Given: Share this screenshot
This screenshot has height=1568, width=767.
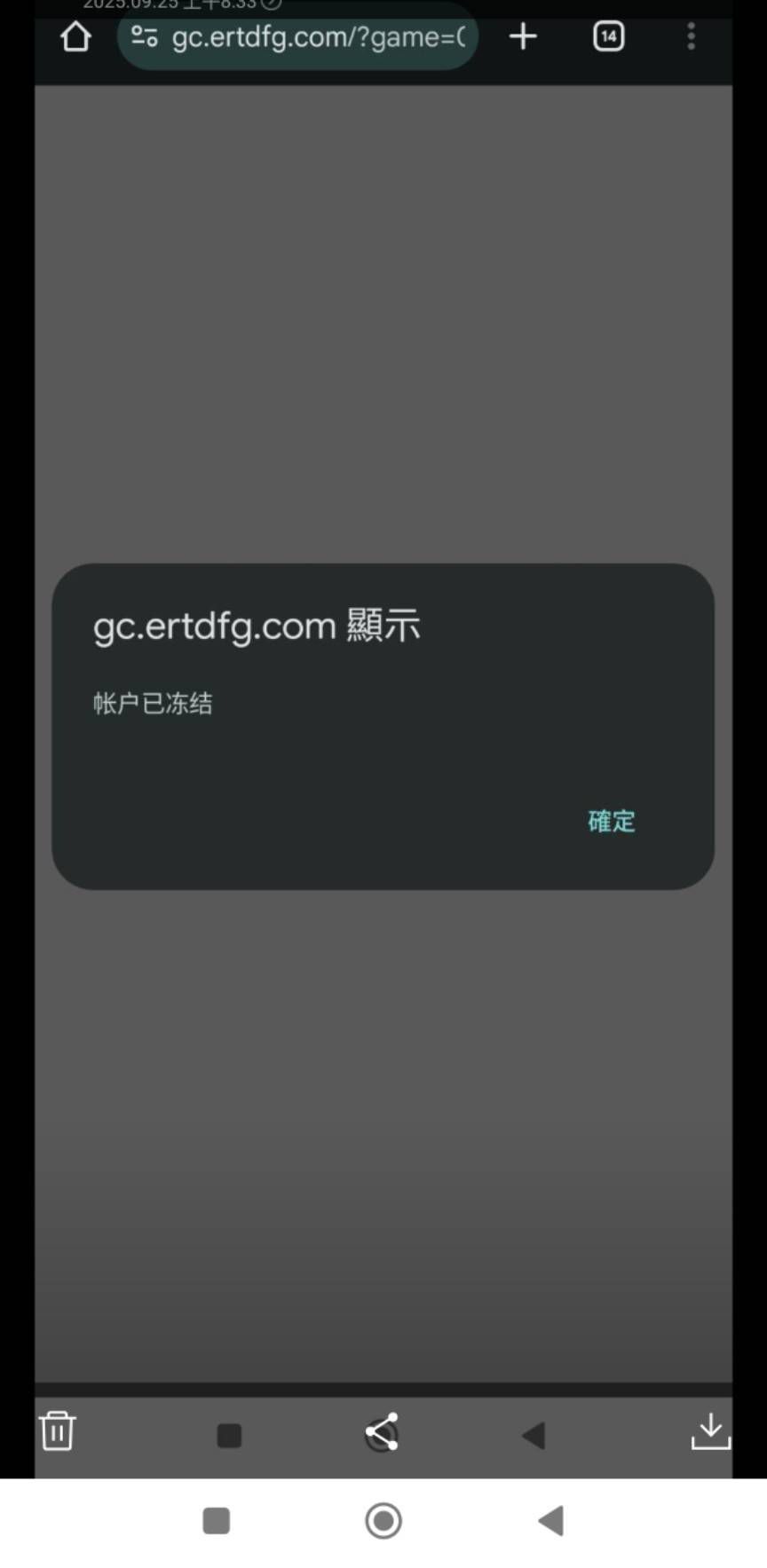Looking at the screenshot, I should 383,1431.
